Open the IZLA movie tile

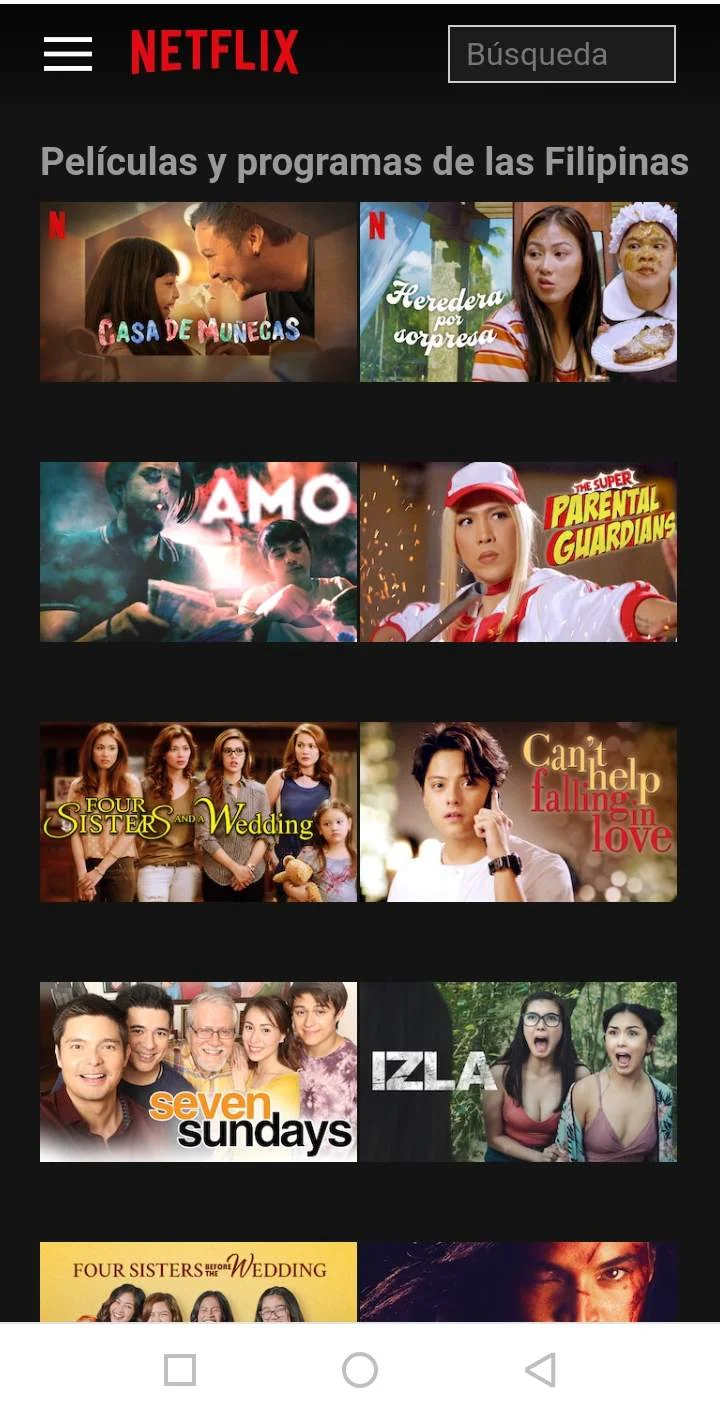tap(518, 1072)
